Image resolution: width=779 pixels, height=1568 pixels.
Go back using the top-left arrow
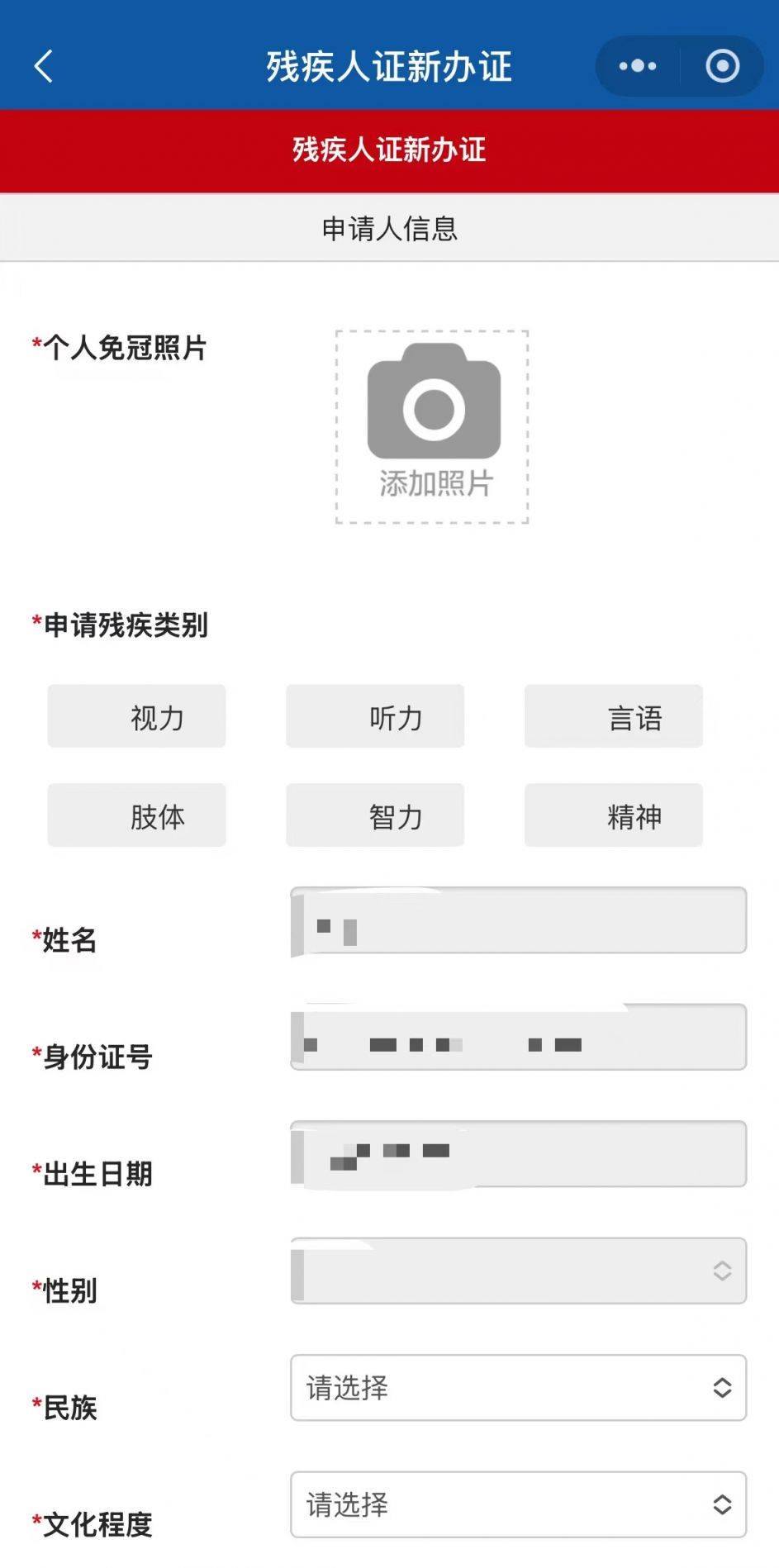44,66
